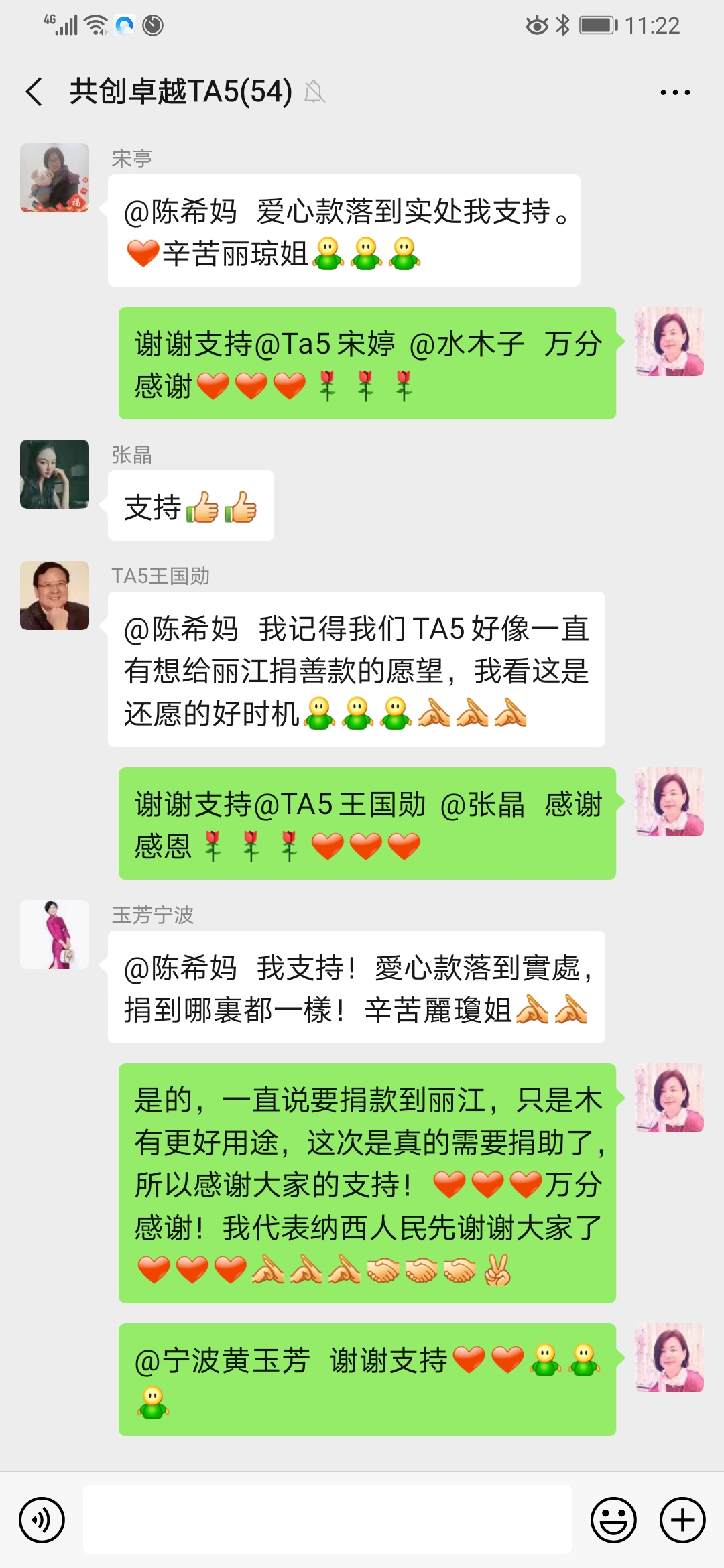Screen dimensions: 724x1568
Task: View TA5王国勋's profile avatar
Action: point(55,595)
